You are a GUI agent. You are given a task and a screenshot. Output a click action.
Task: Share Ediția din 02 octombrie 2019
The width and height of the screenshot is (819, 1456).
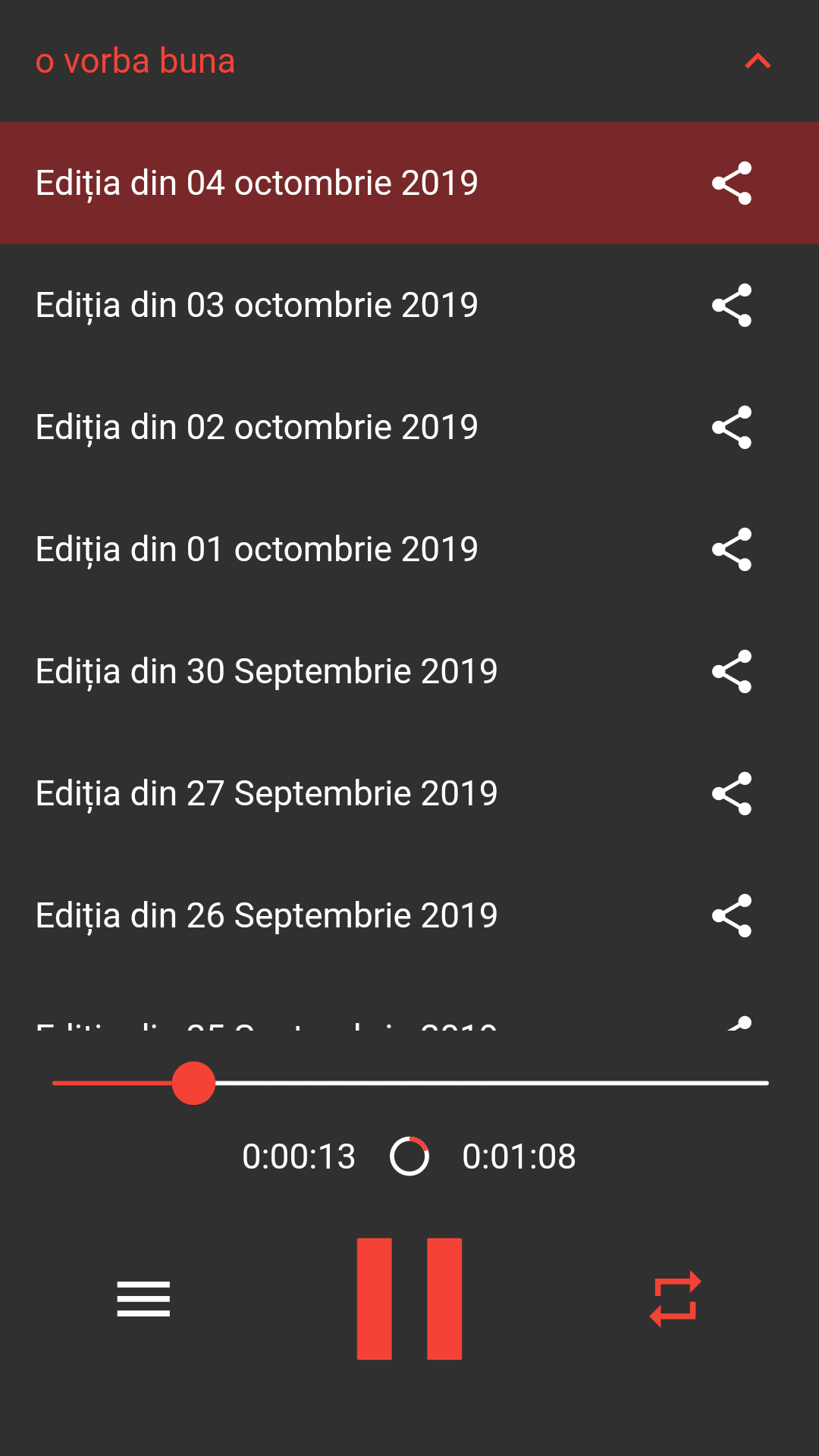point(732,427)
